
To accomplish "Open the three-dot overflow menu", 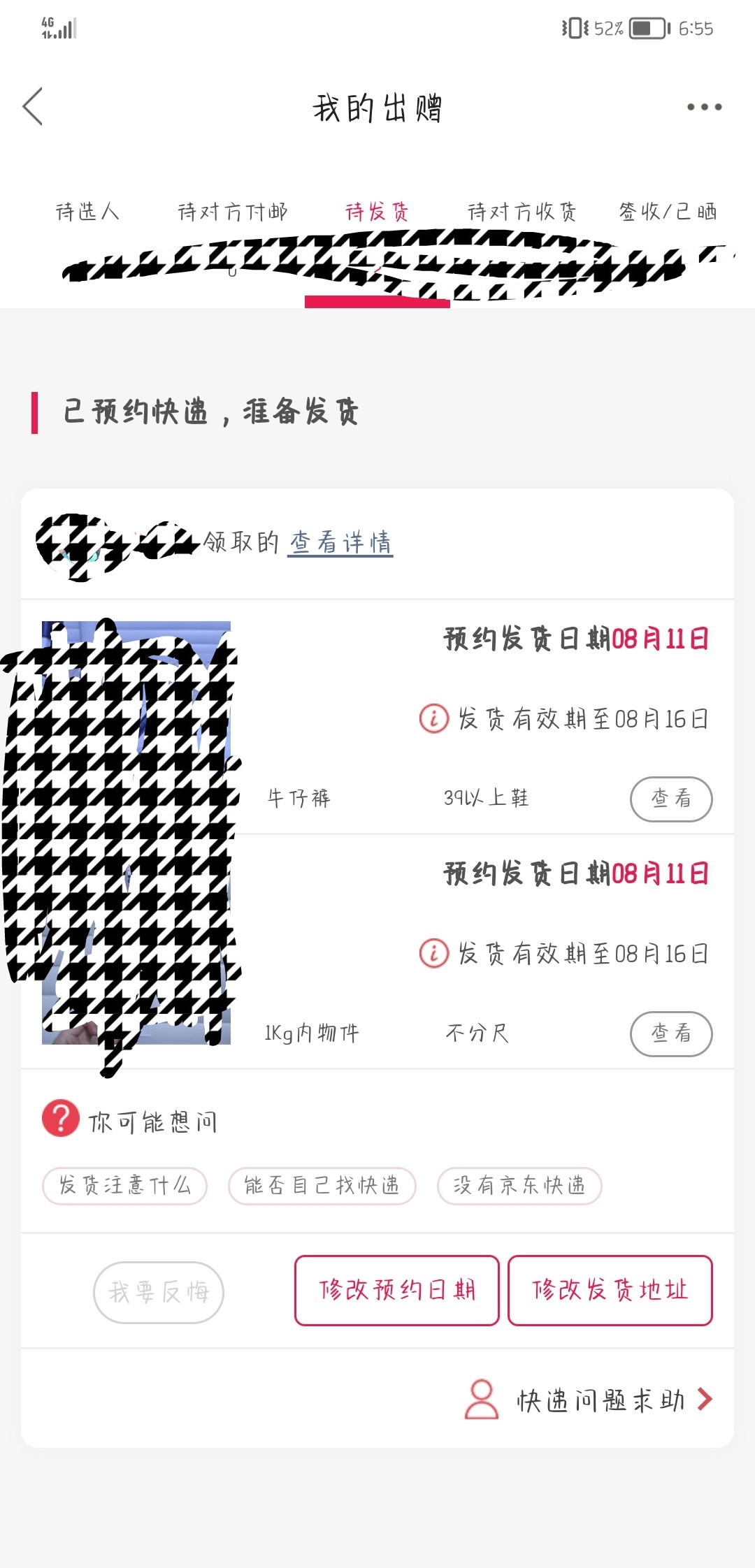I will 703,107.
